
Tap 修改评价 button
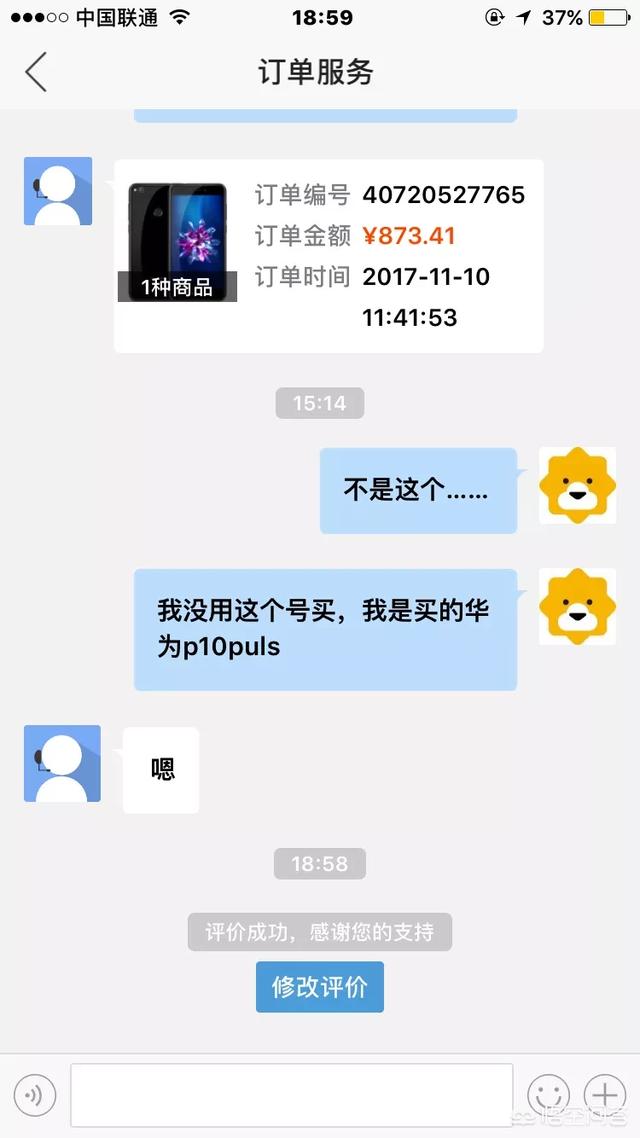click(319, 987)
